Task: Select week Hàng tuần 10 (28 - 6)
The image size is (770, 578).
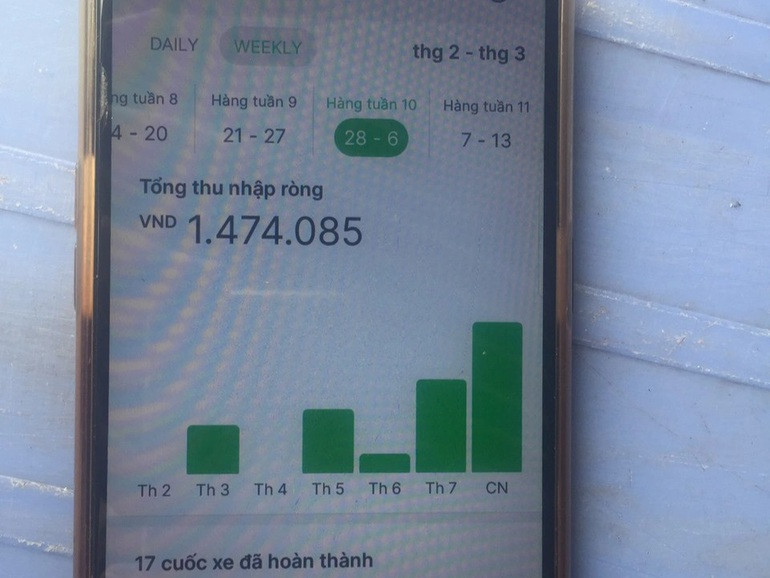Action: click(x=370, y=123)
